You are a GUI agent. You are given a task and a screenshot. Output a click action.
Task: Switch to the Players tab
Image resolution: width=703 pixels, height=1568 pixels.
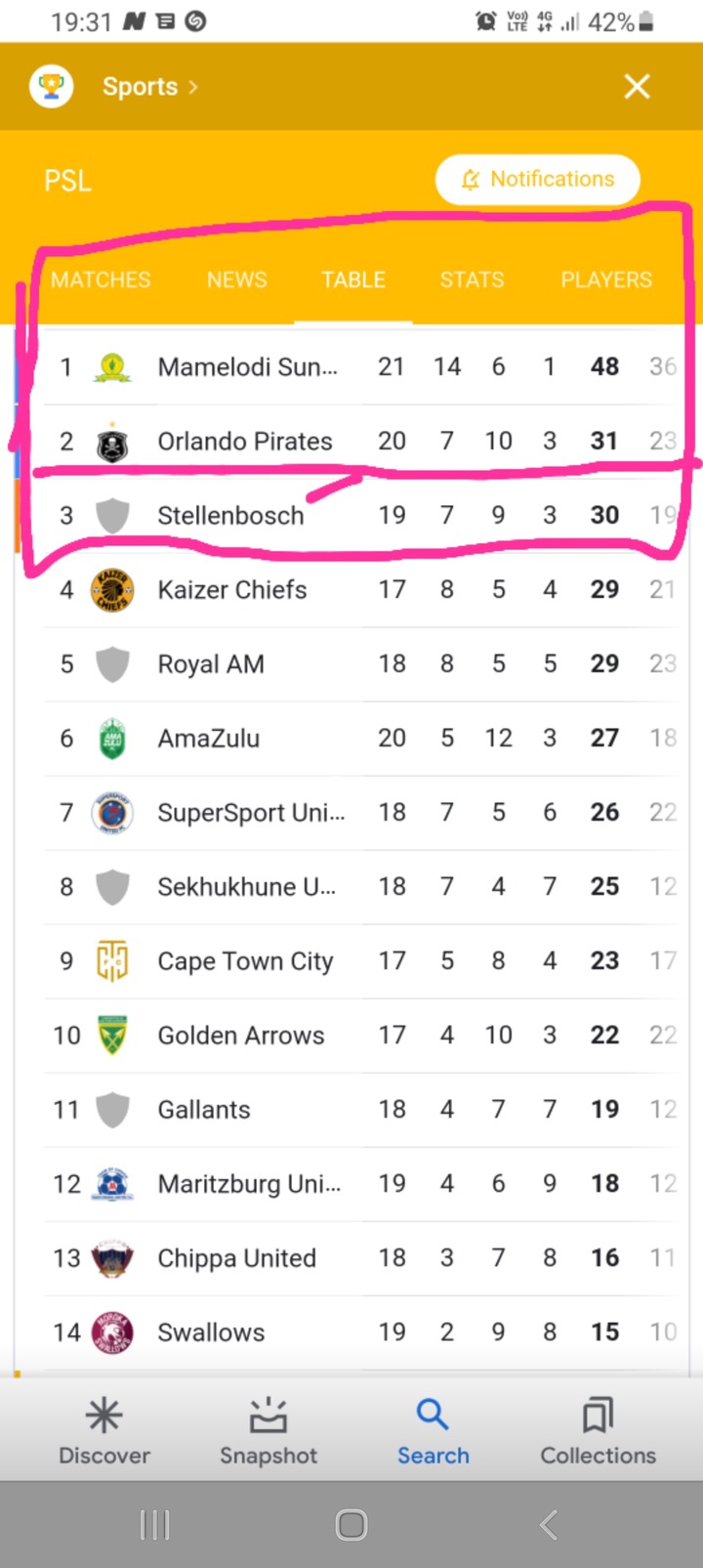pyautogui.click(x=606, y=280)
